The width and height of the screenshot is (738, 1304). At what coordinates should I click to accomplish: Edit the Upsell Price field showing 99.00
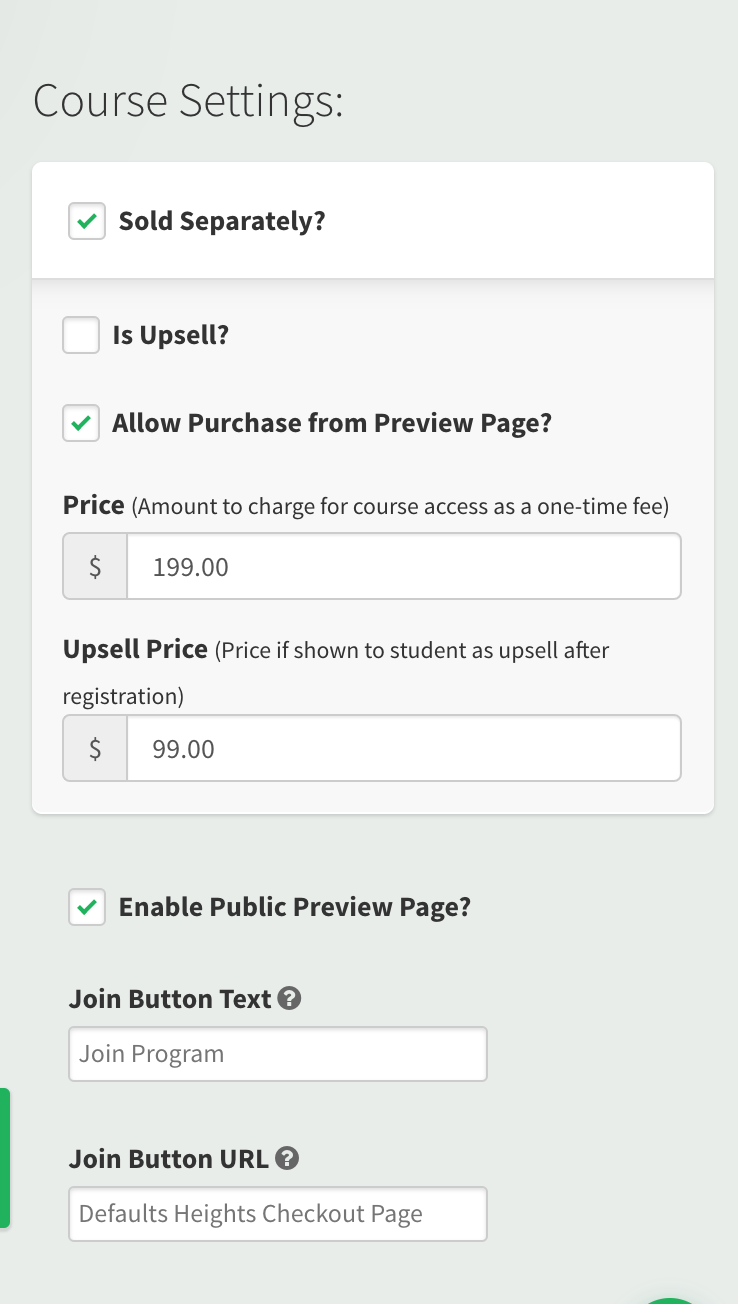coord(402,748)
